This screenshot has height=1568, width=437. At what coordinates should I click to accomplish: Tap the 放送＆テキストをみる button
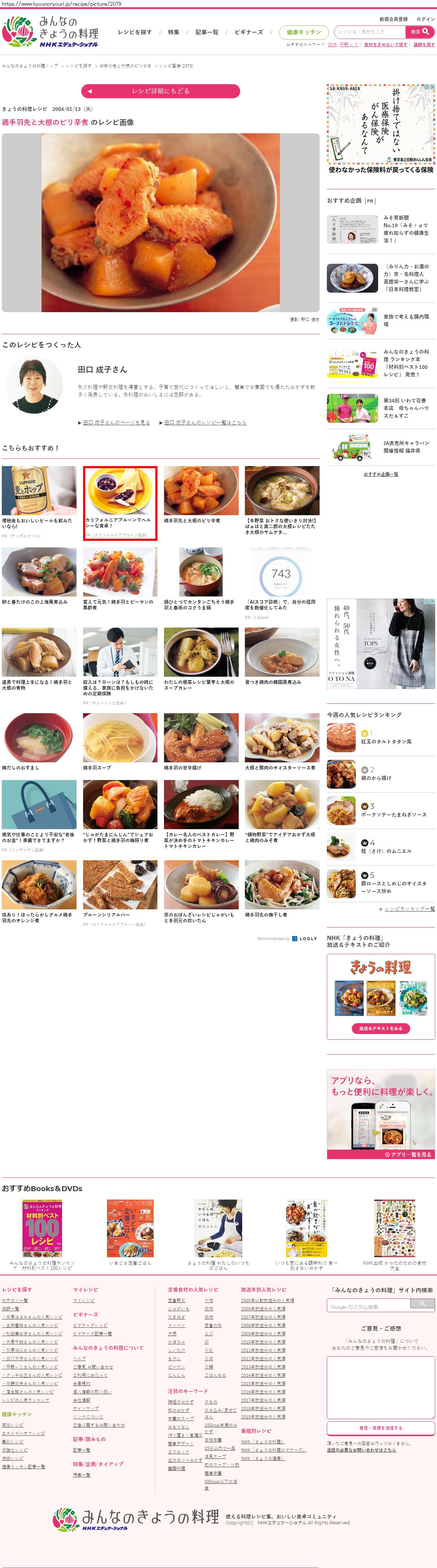click(x=380, y=1028)
